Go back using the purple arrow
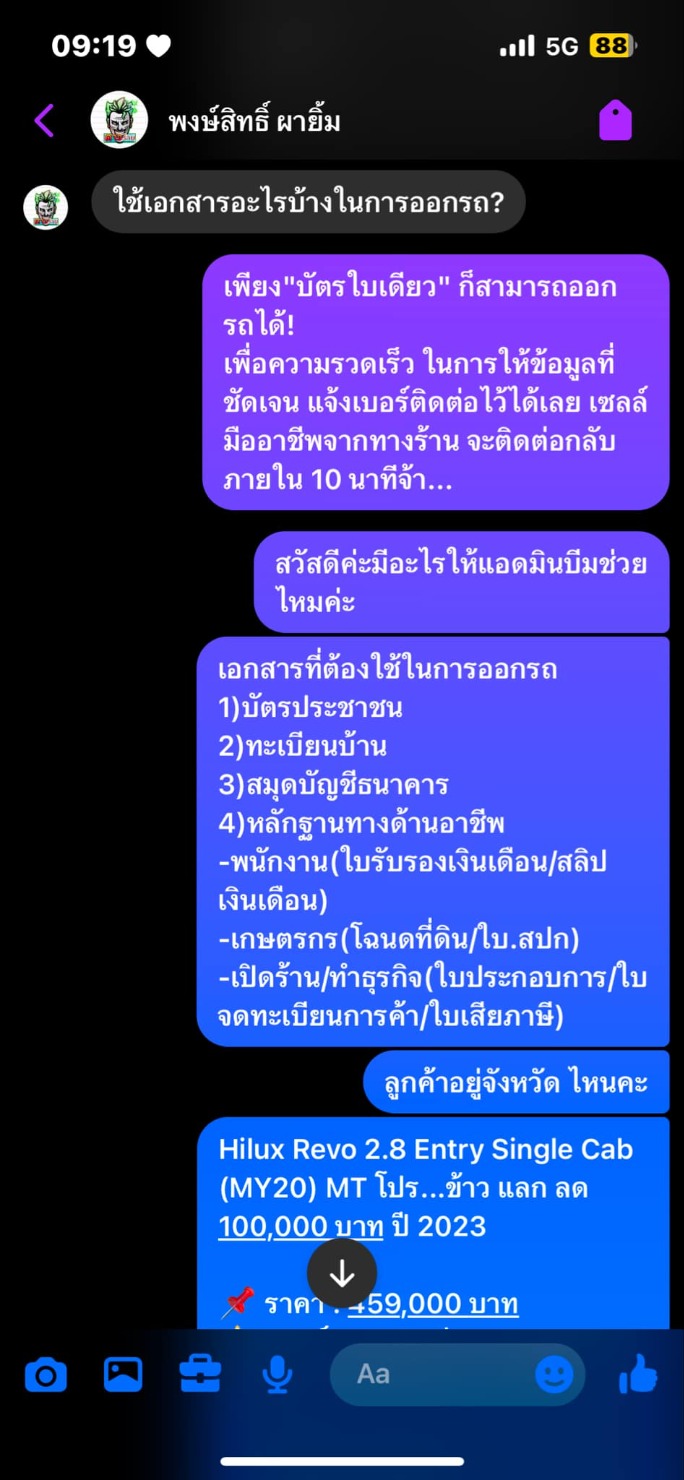The image size is (684, 1480). [44, 121]
